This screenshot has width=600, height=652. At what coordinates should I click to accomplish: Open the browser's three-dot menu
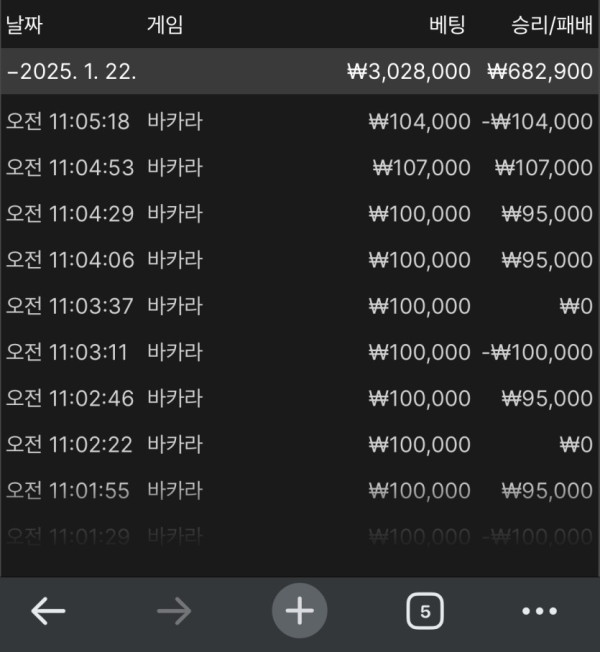[539, 611]
